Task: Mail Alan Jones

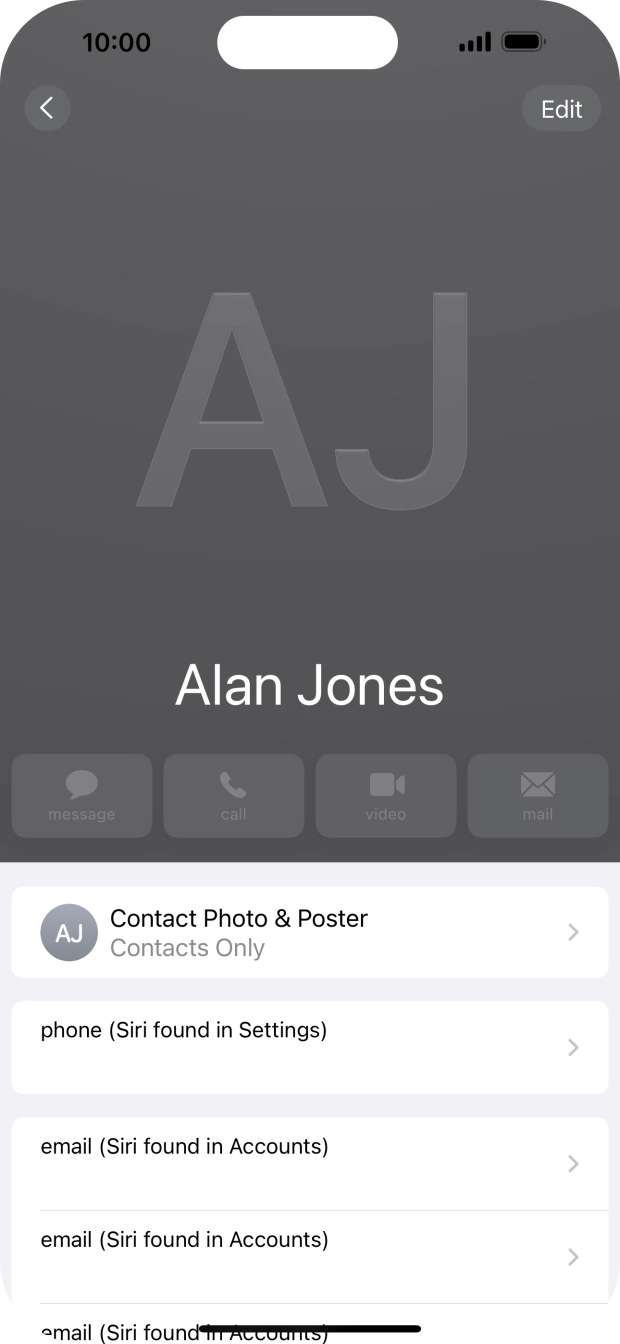Action: [538, 796]
